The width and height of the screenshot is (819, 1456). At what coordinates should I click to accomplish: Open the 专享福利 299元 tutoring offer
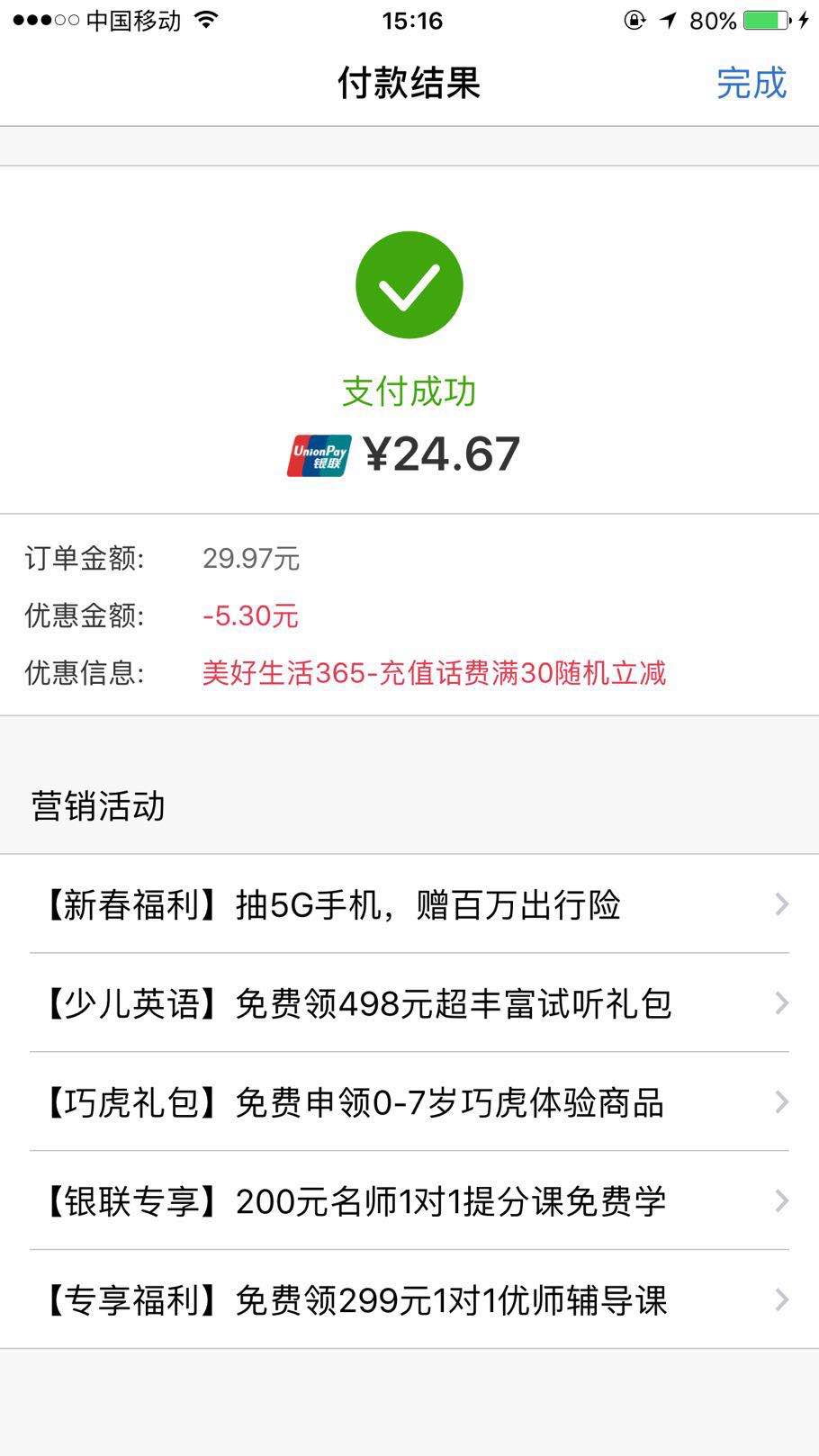[x=409, y=1300]
